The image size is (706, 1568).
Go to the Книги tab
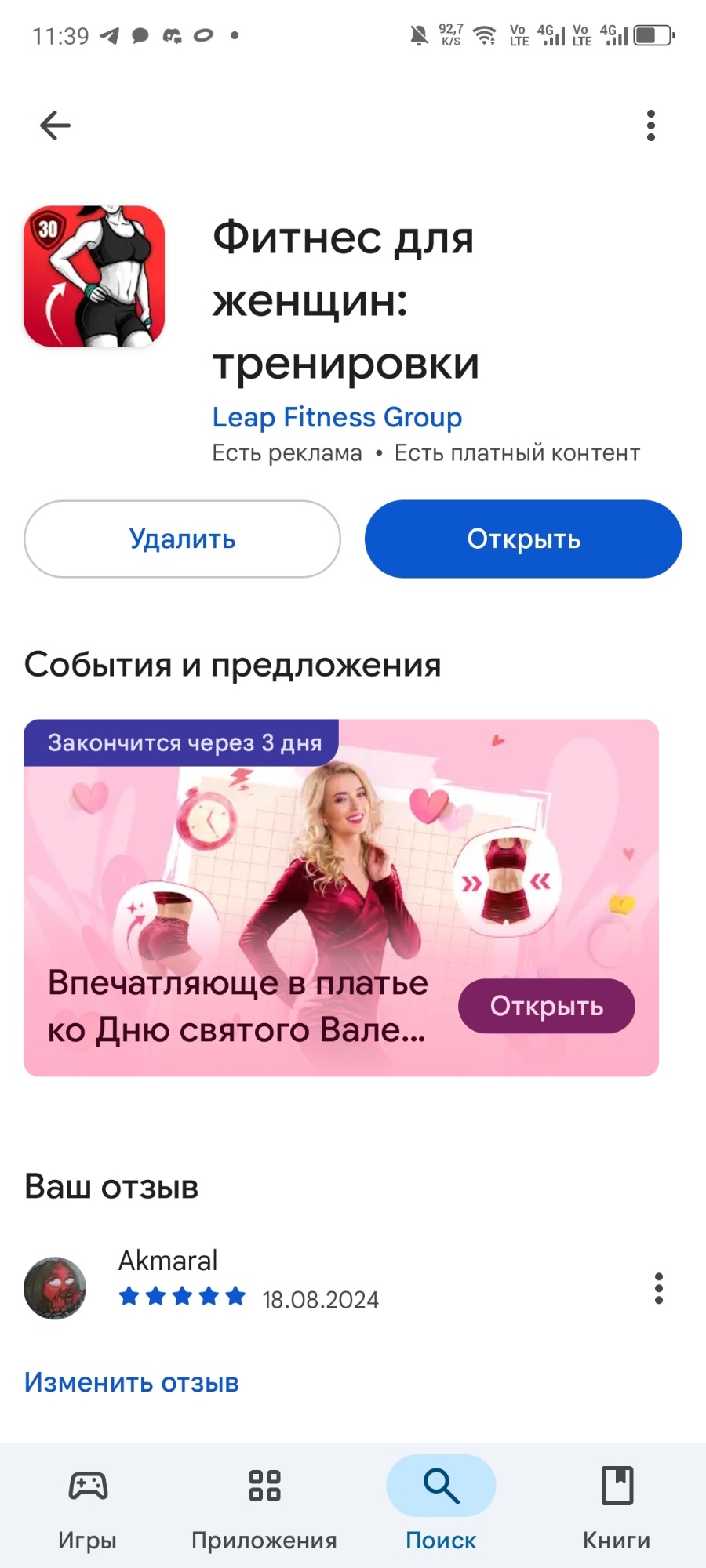[x=617, y=1505]
